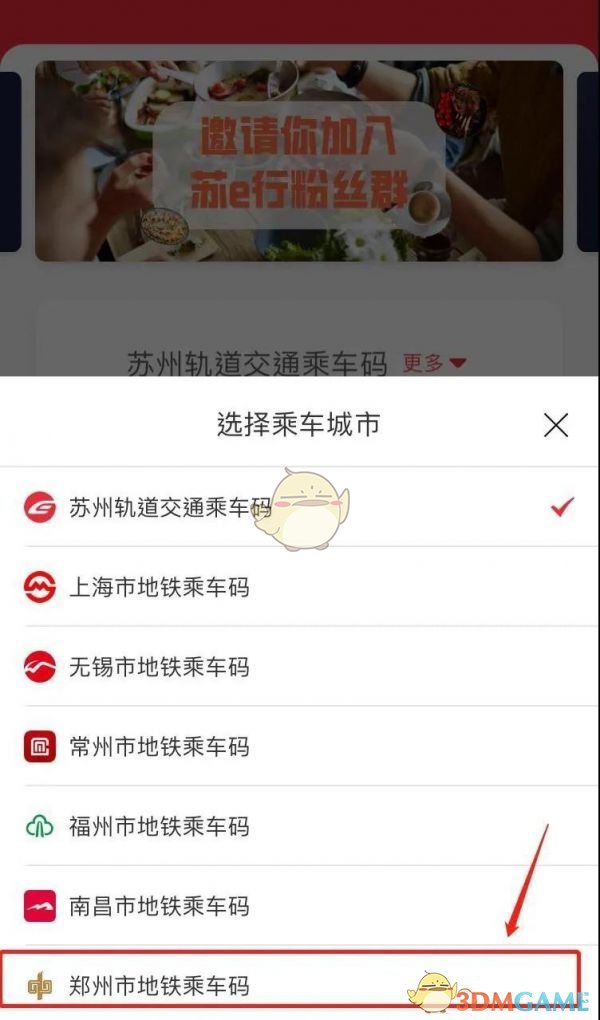
Task: Choose 福州市地铁乘车码
Action: pyautogui.click(x=159, y=827)
